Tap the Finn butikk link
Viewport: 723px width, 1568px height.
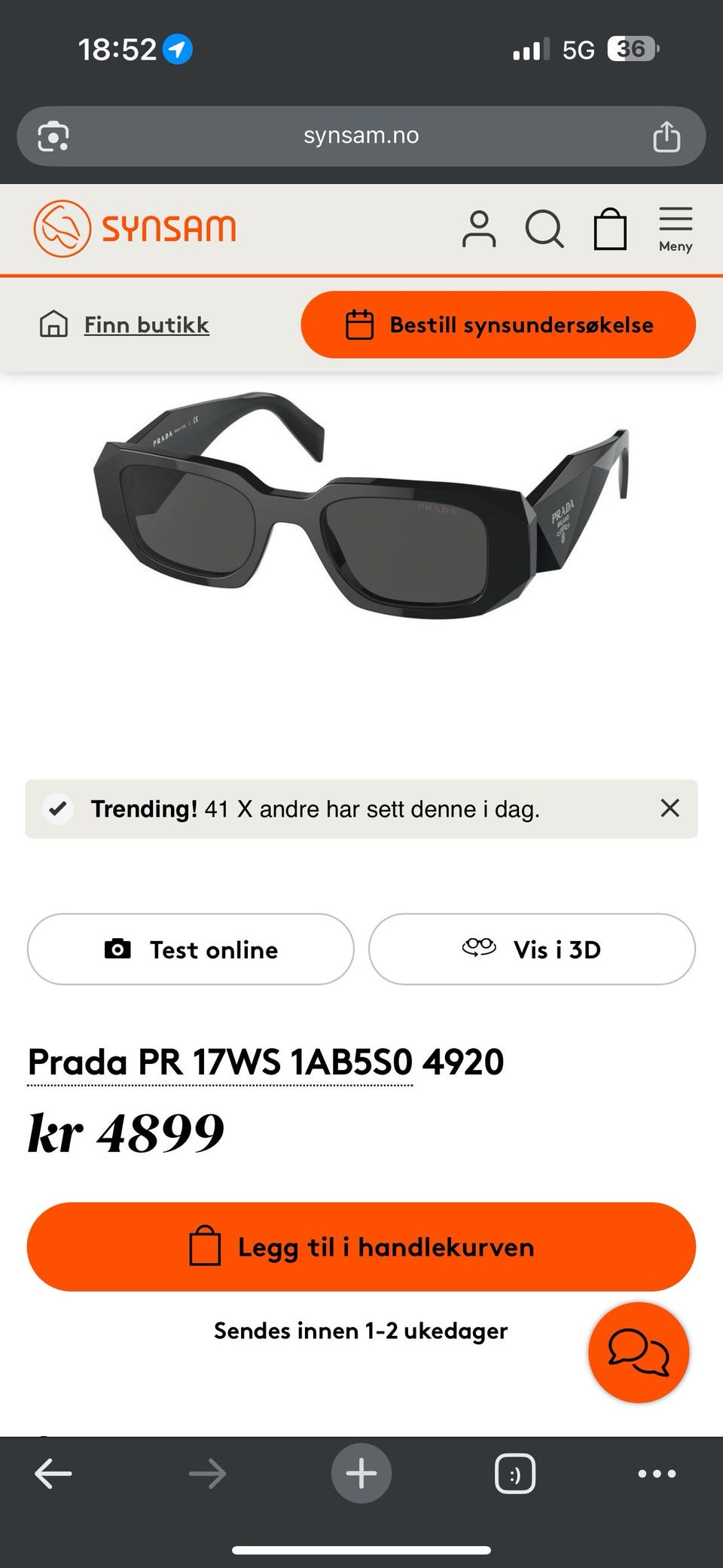pos(146,325)
